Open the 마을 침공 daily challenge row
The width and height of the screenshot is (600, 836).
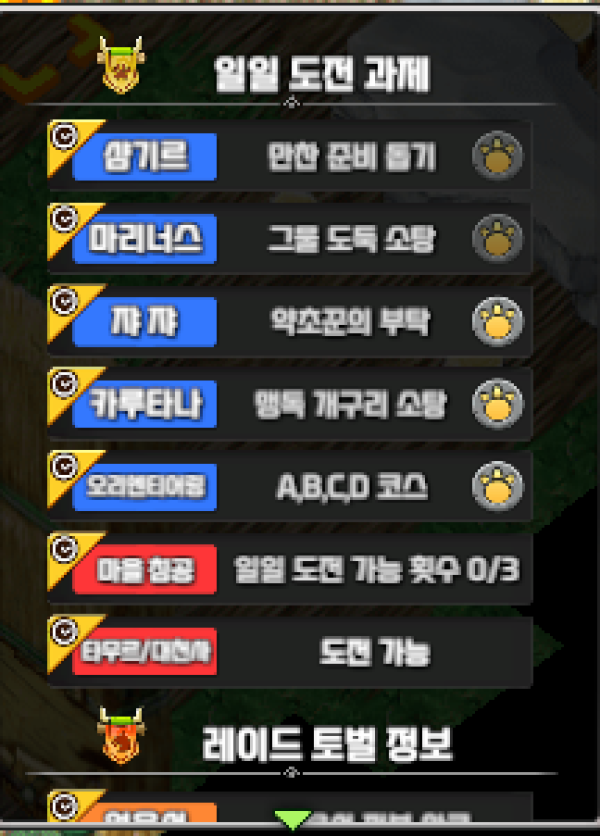coord(290,568)
